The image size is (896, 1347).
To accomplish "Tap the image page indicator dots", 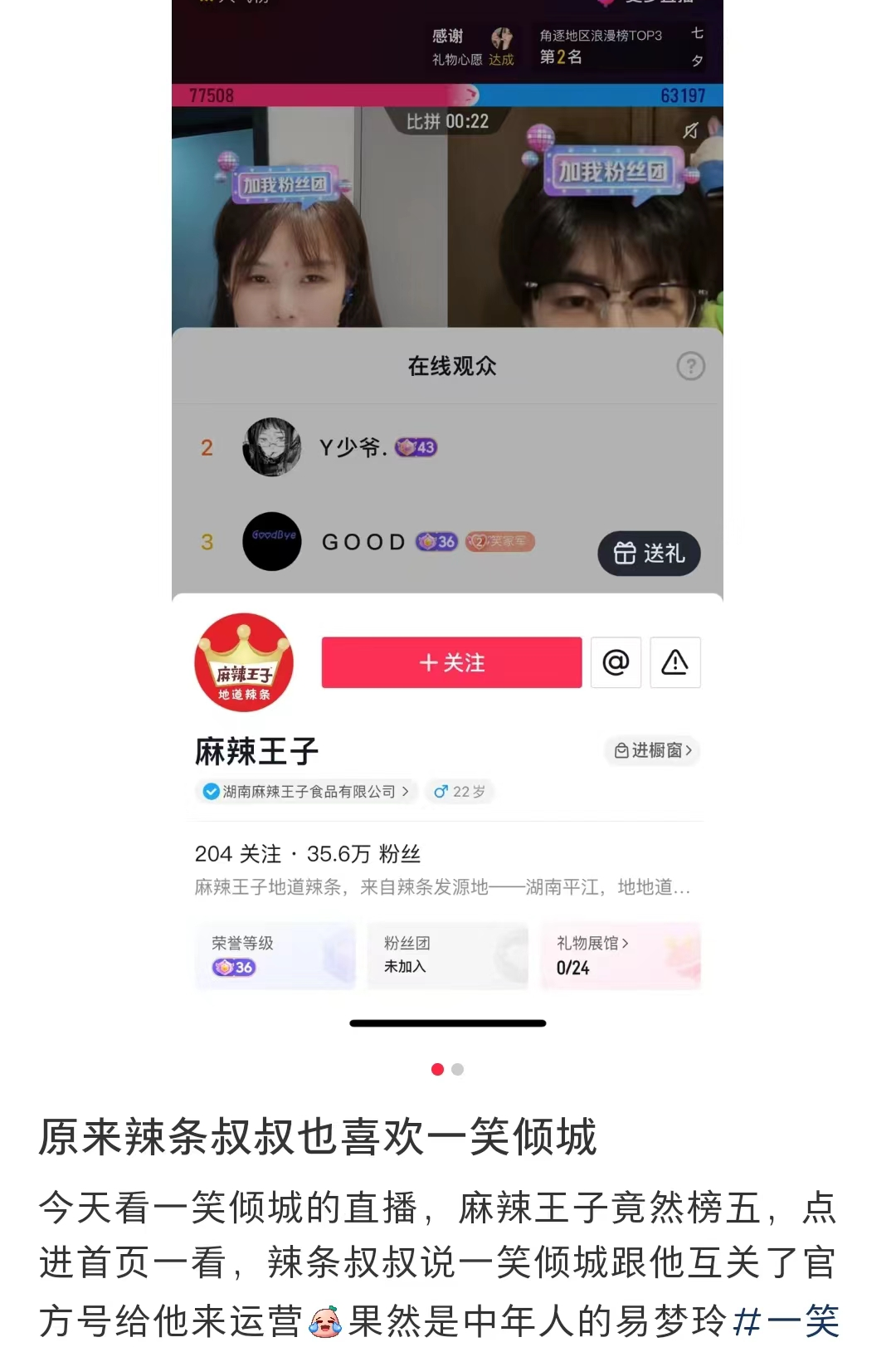I will 447,1069.
